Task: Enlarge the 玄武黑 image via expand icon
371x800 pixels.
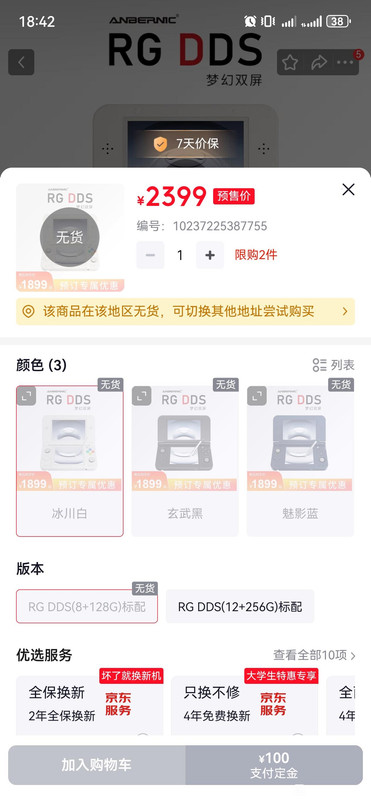Action: coord(141,396)
